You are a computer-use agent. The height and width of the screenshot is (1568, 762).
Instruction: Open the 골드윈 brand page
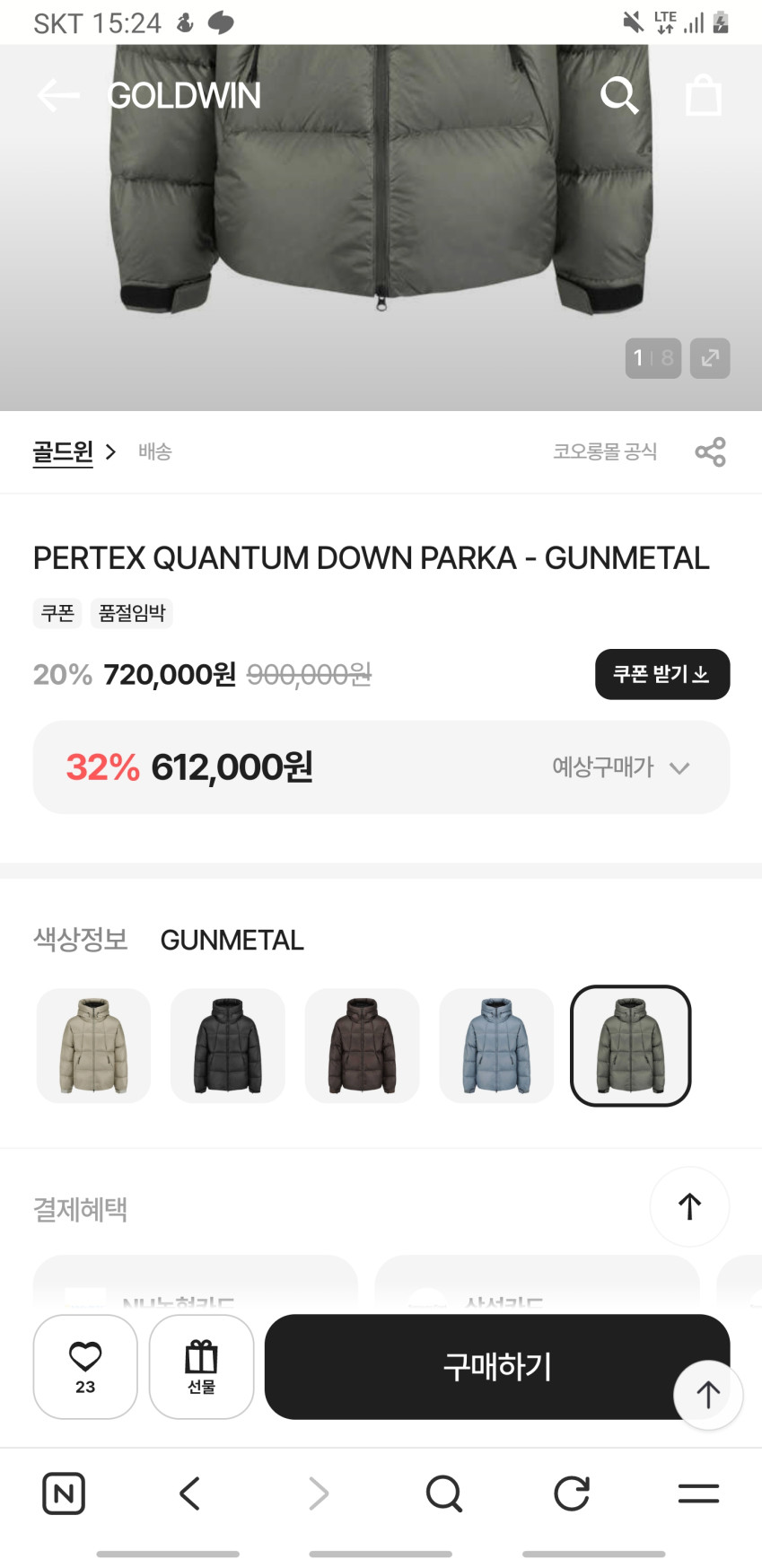[64, 451]
